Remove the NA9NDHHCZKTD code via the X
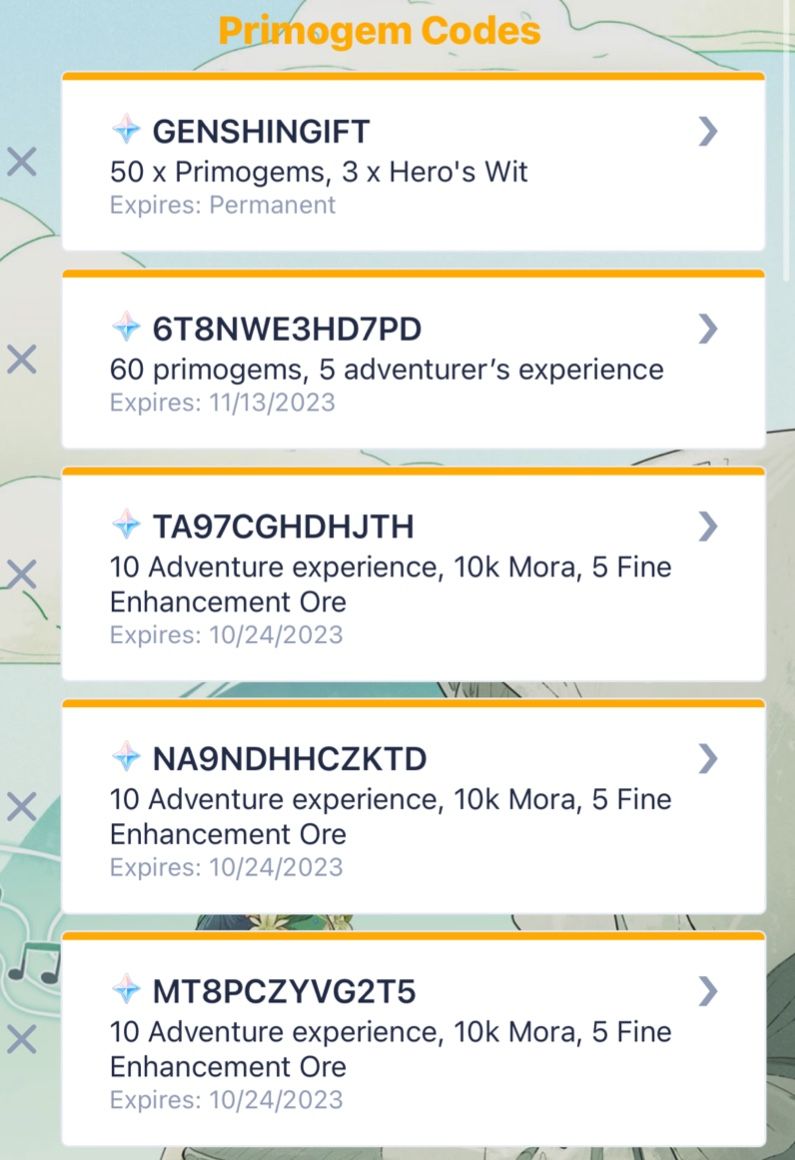This screenshot has height=1160, width=795. pos(22,806)
